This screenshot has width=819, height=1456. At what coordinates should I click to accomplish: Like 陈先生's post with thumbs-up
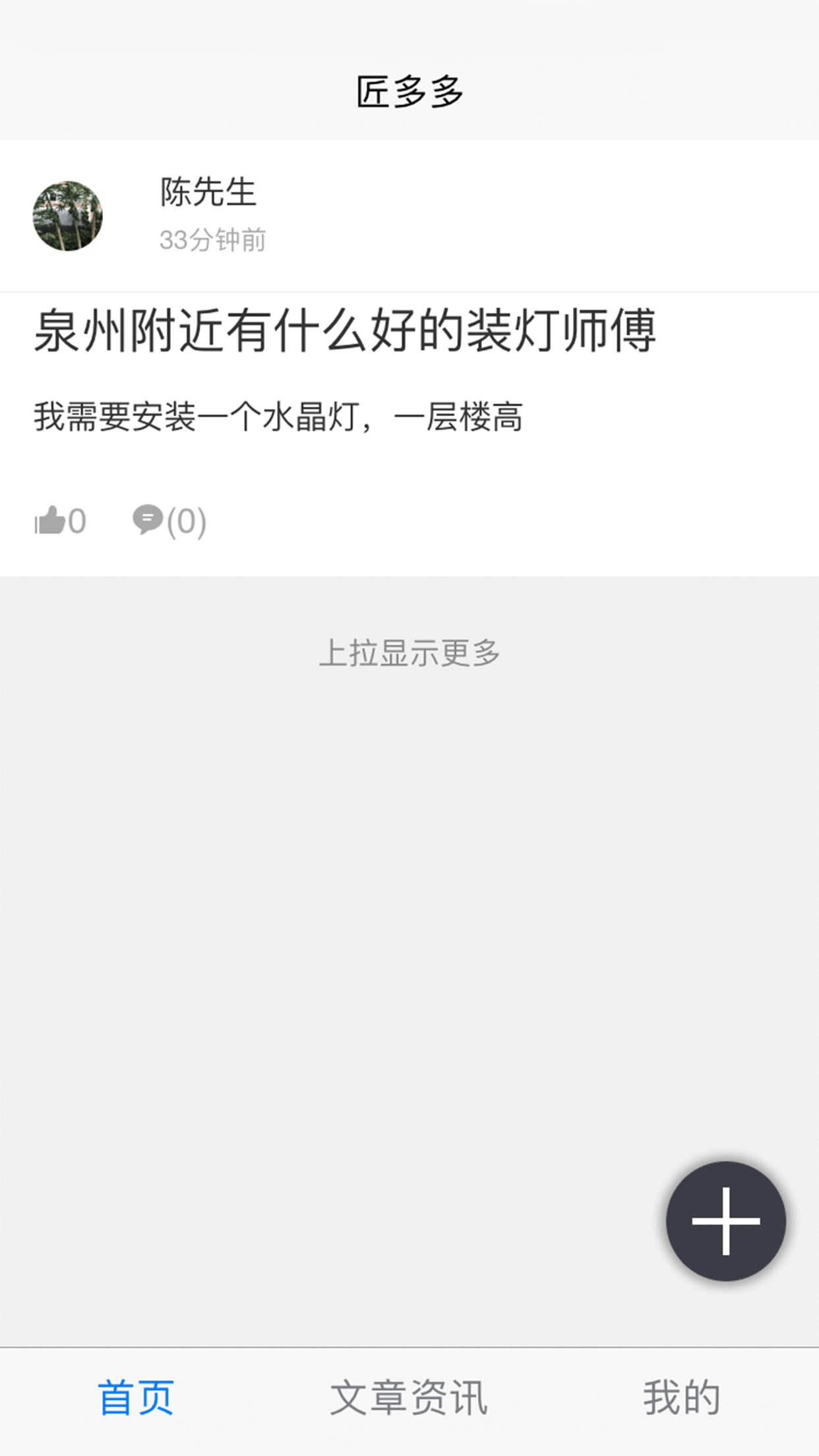[51, 521]
